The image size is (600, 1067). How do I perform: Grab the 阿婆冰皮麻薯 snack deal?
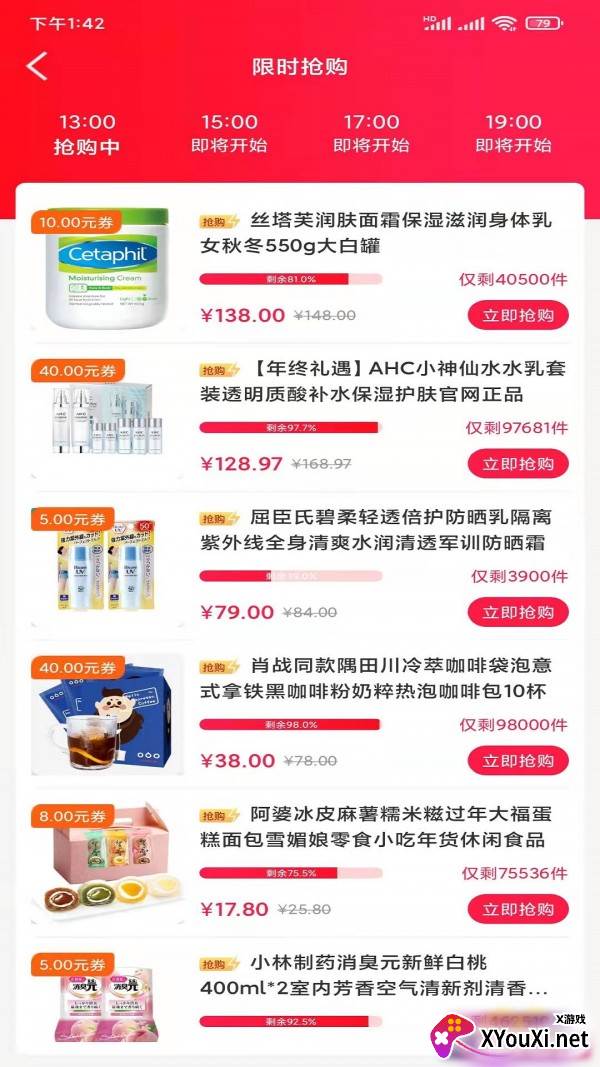[517, 909]
